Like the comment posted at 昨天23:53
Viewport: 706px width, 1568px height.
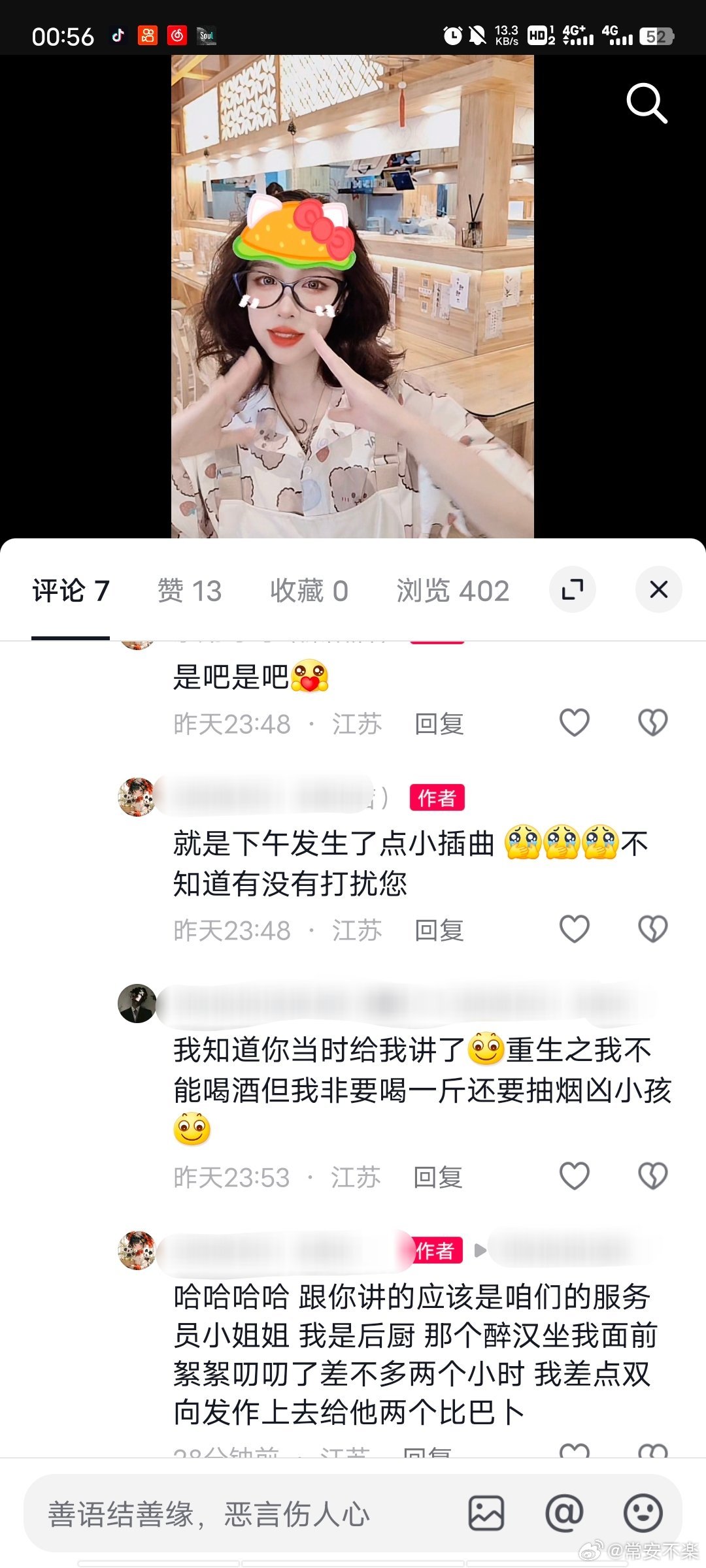pyautogui.click(x=575, y=1176)
